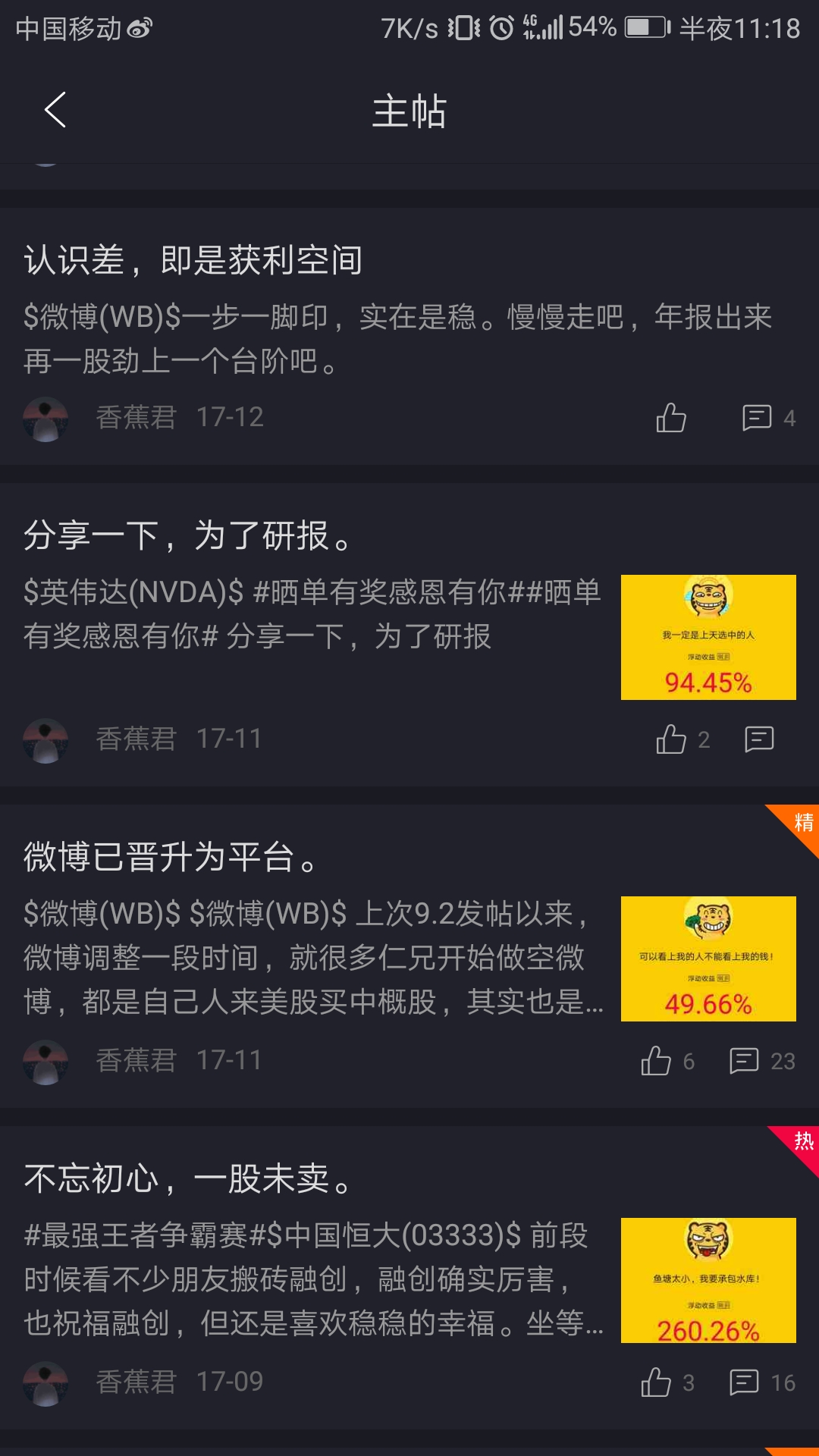View the 260.26% profit image
Viewport: 819px width, 1456px height.
(708, 1280)
